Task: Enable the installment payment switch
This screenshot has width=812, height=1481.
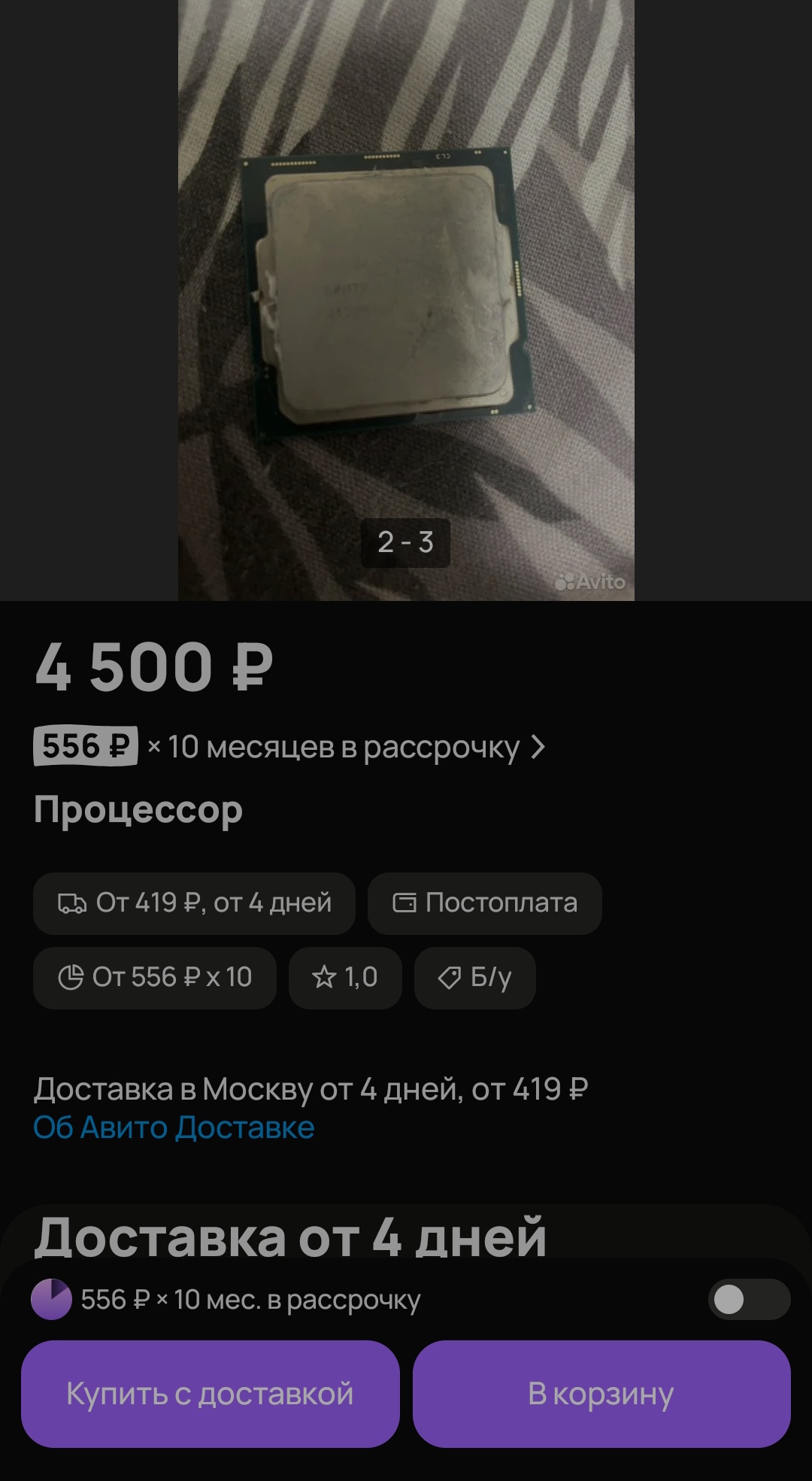Action: pyautogui.click(x=749, y=1299)
